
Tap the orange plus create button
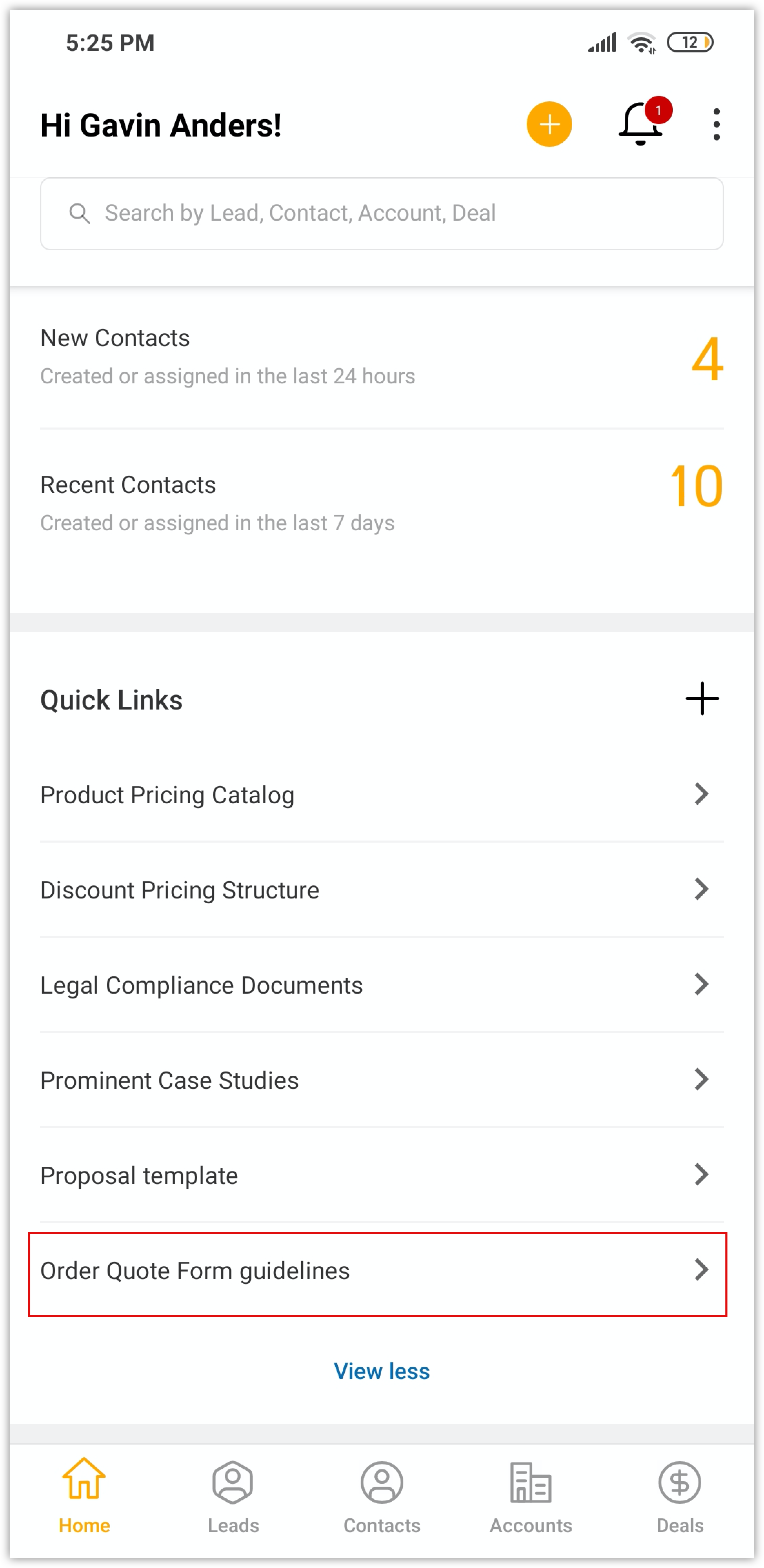point(549,124)
